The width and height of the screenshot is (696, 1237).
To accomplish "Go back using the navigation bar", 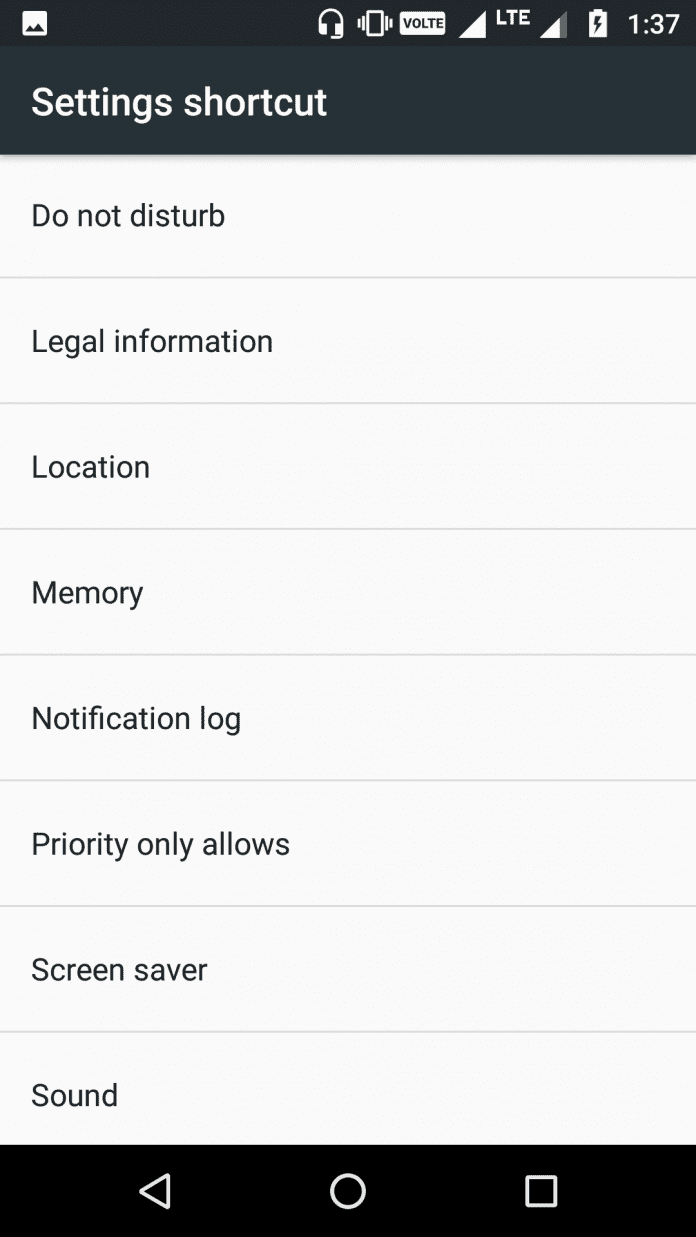I will click(x=155, y=1191).
